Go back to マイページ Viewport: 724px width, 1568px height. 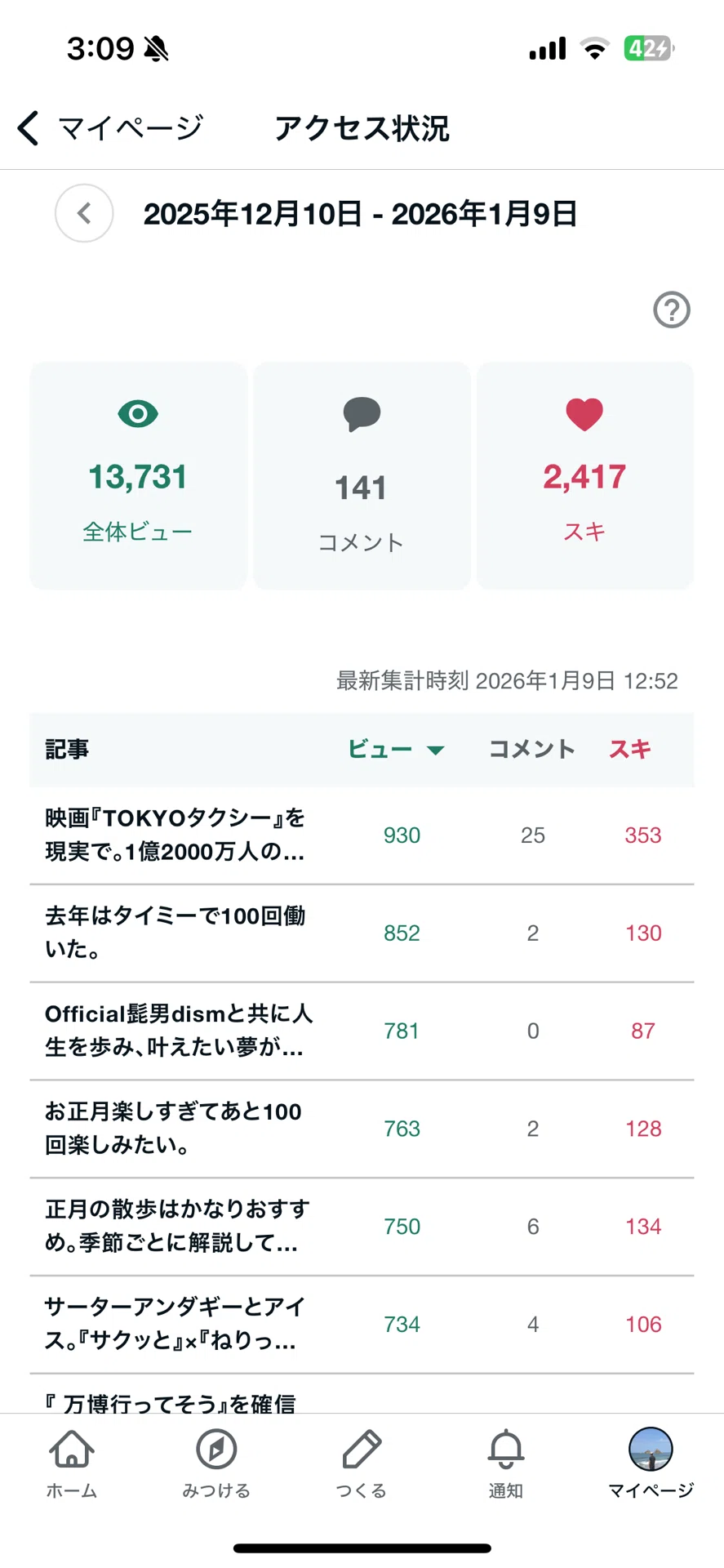[x=109, y=128]
